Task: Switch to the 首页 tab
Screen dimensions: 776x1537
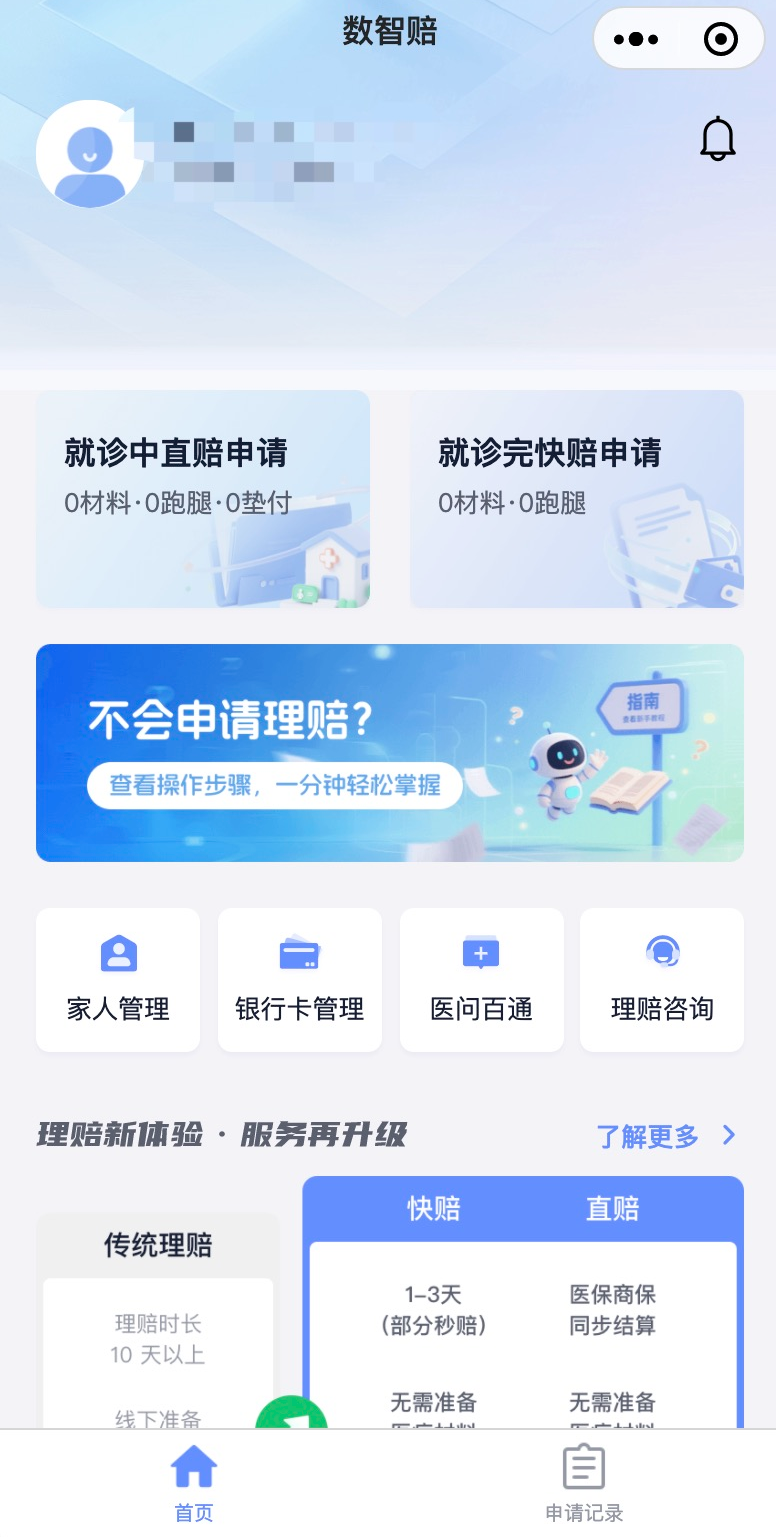Action: point(194,1483)
